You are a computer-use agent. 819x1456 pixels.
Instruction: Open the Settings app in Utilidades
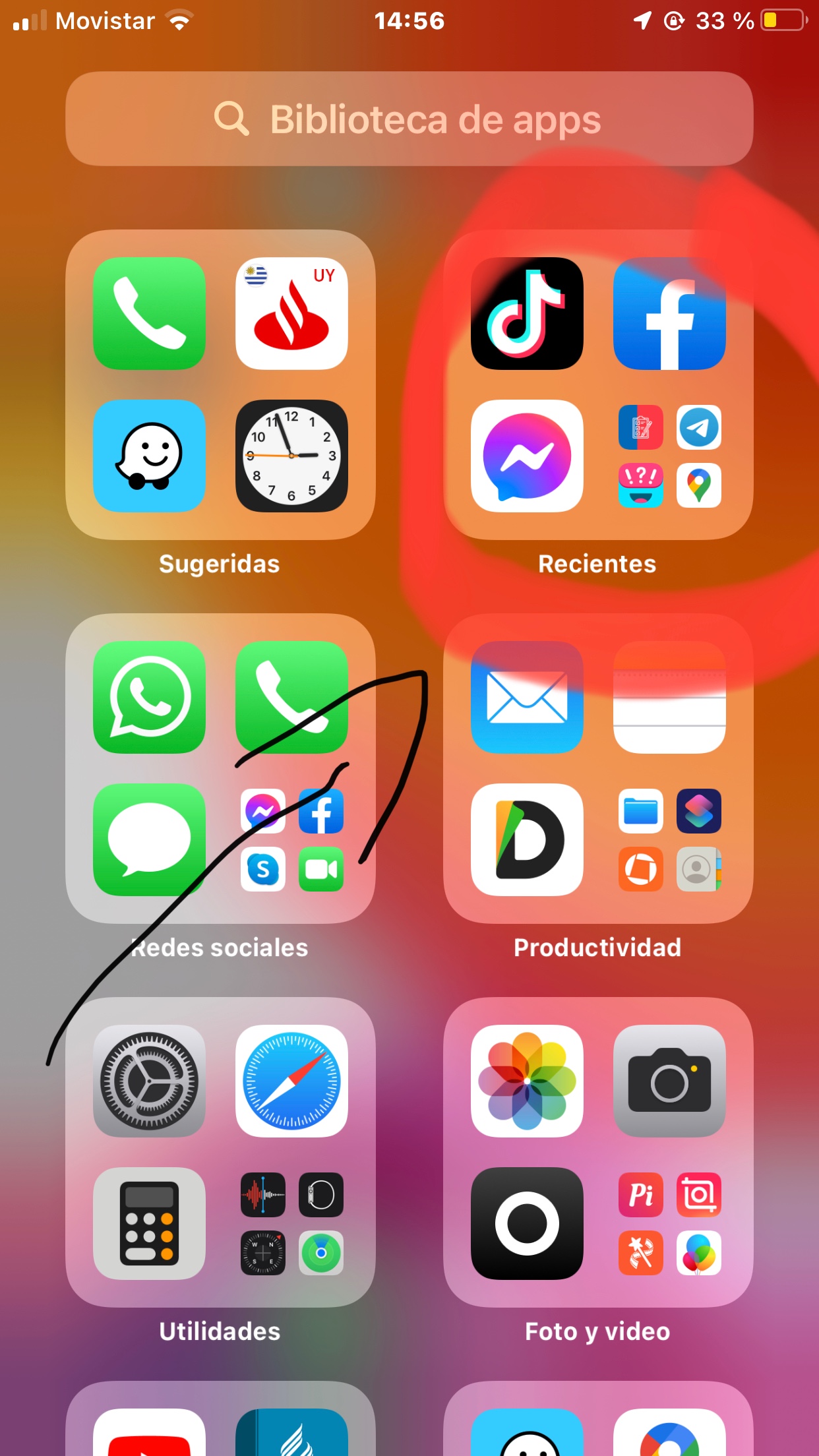tap(149, 1081)
